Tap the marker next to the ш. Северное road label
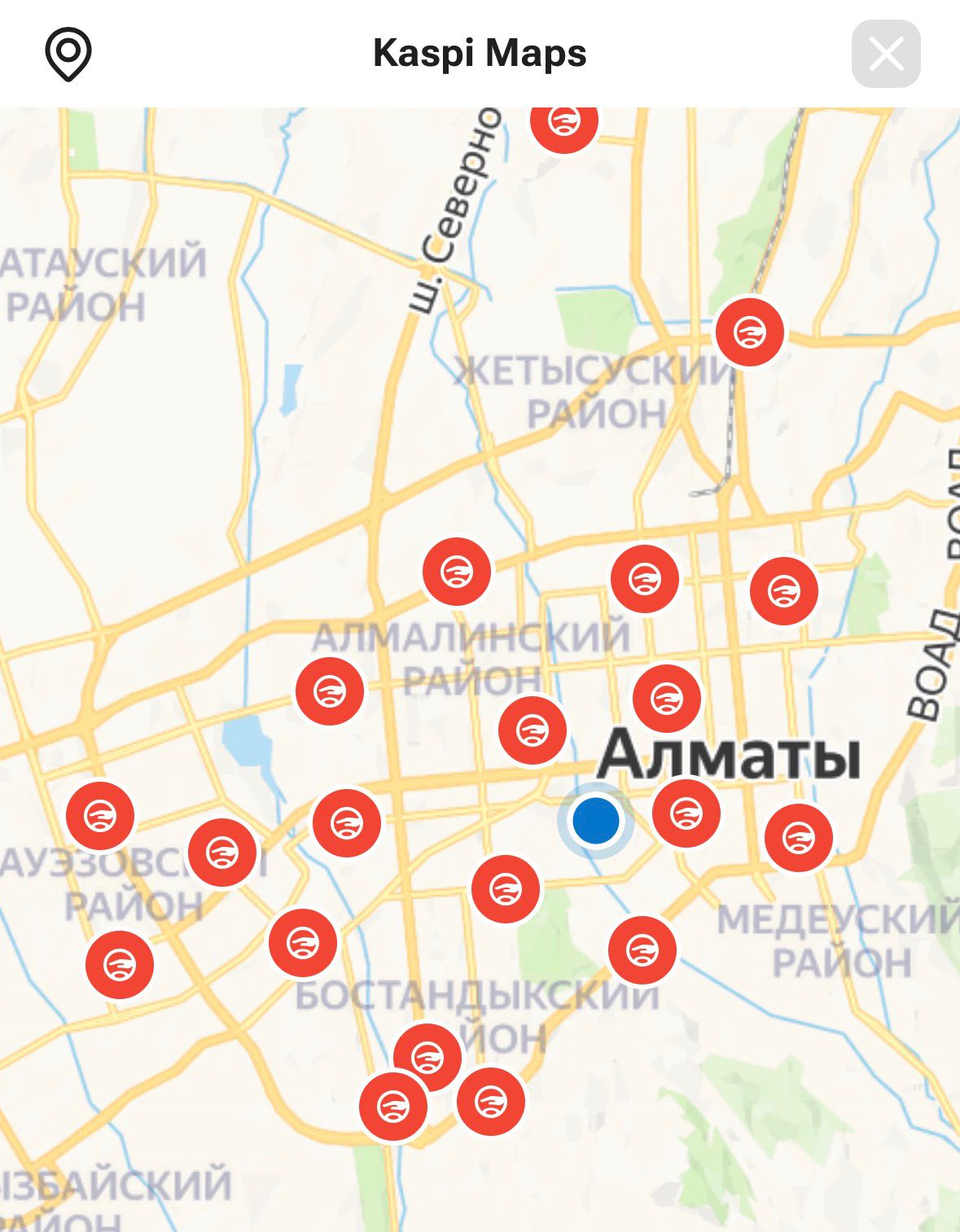960x1232 pixels. click(x=563, y=122)
